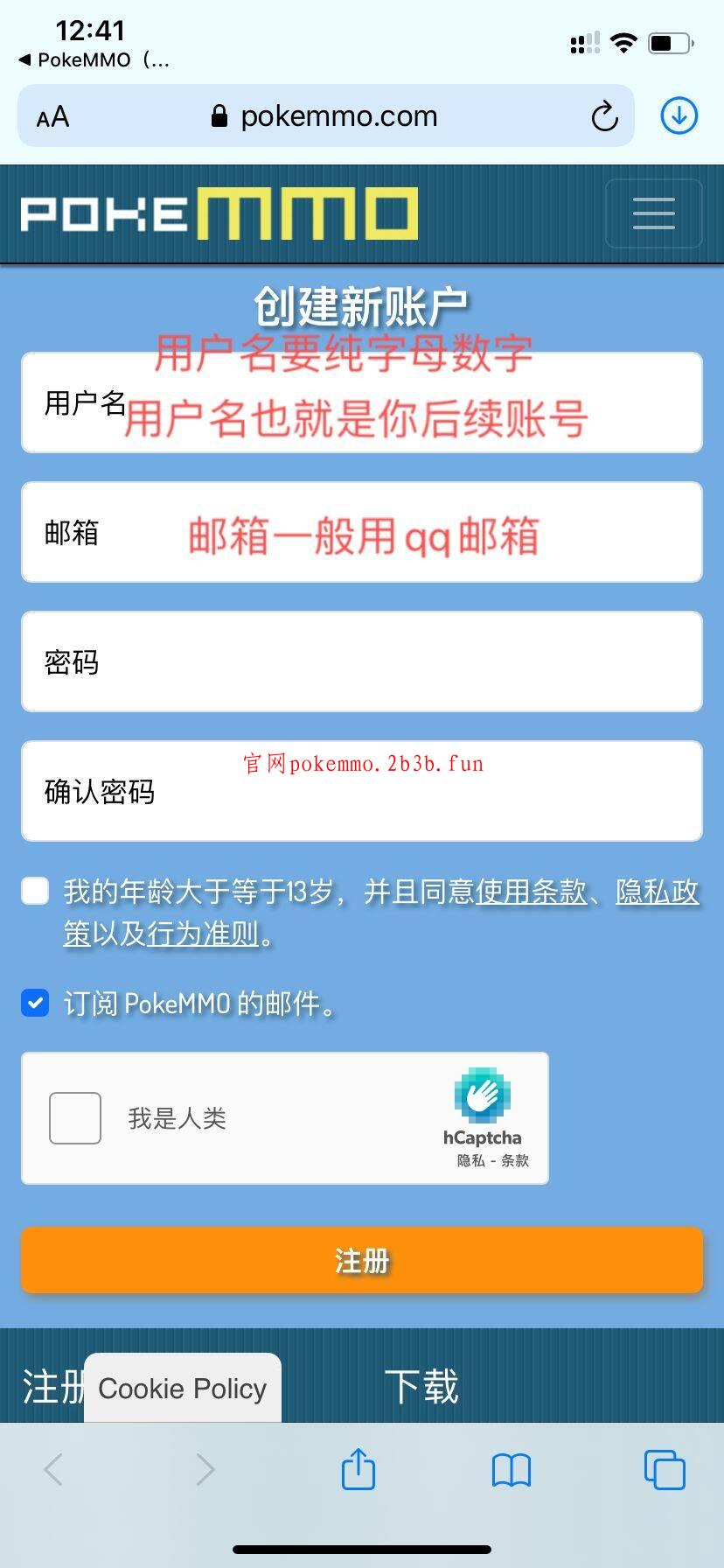Tick the hCaptcha 我是人类 checkbox
The image size is (724, 1568).
[x=75, y=1117]
